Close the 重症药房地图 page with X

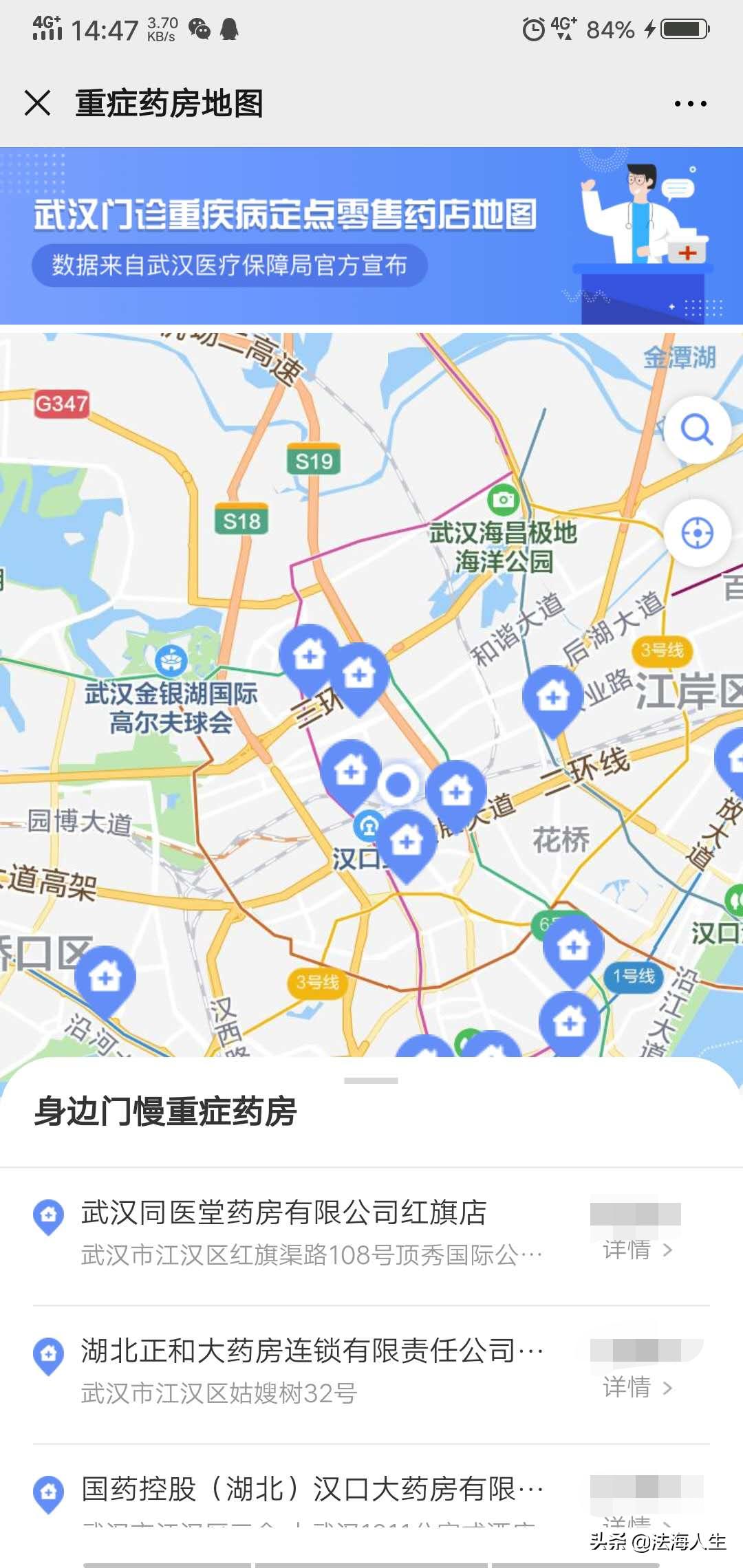point(37,103)
